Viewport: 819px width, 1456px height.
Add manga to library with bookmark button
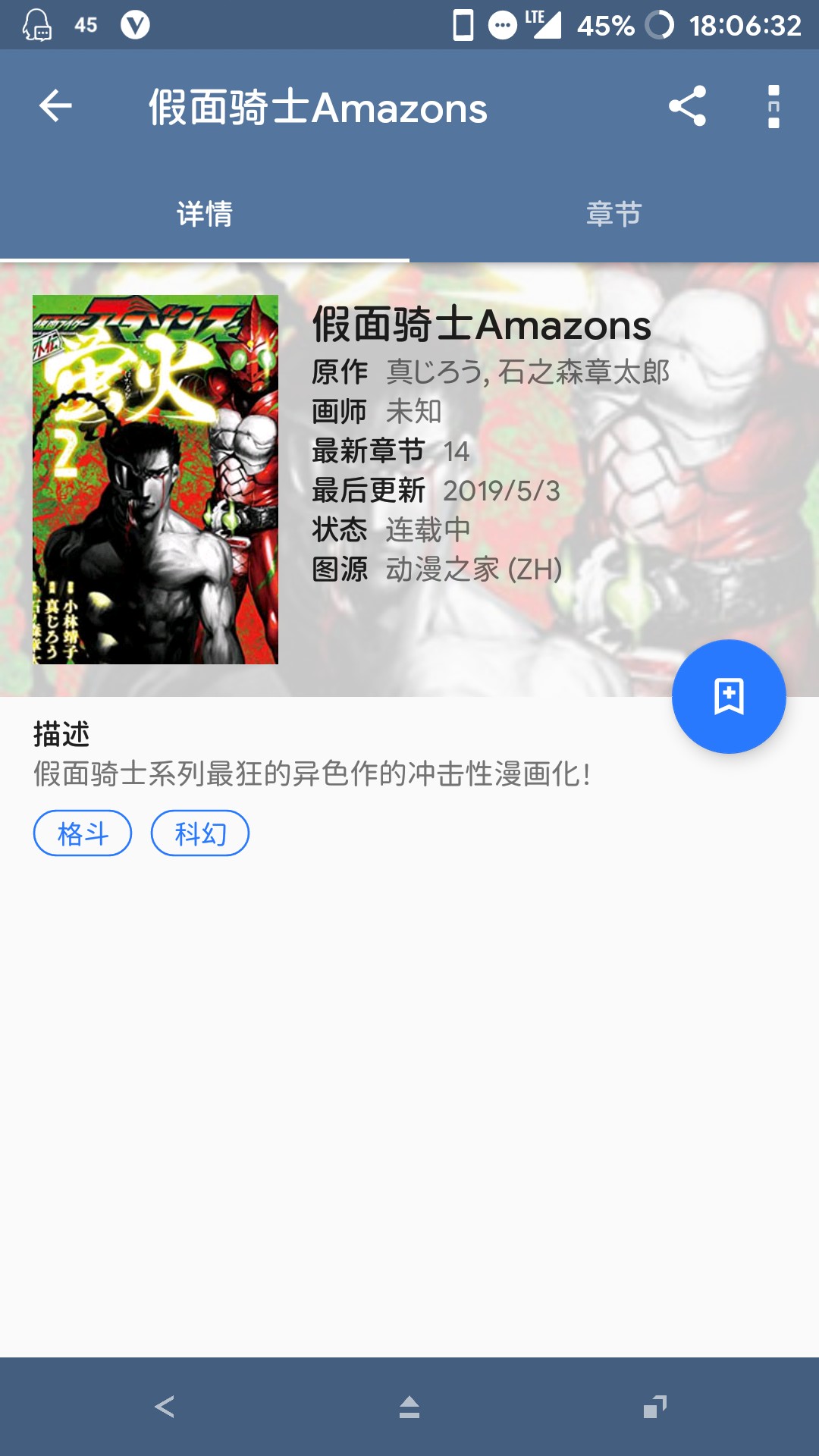pos(729,696)
